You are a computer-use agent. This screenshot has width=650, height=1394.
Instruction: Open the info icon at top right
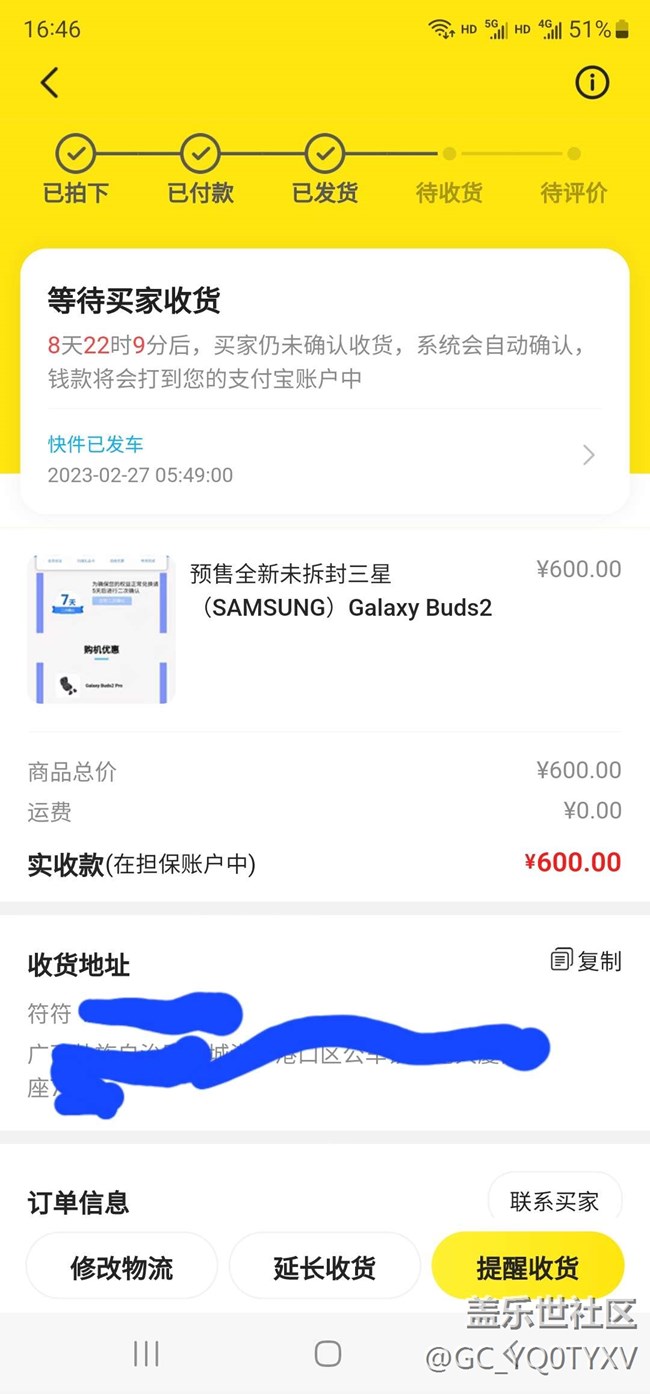592,83
